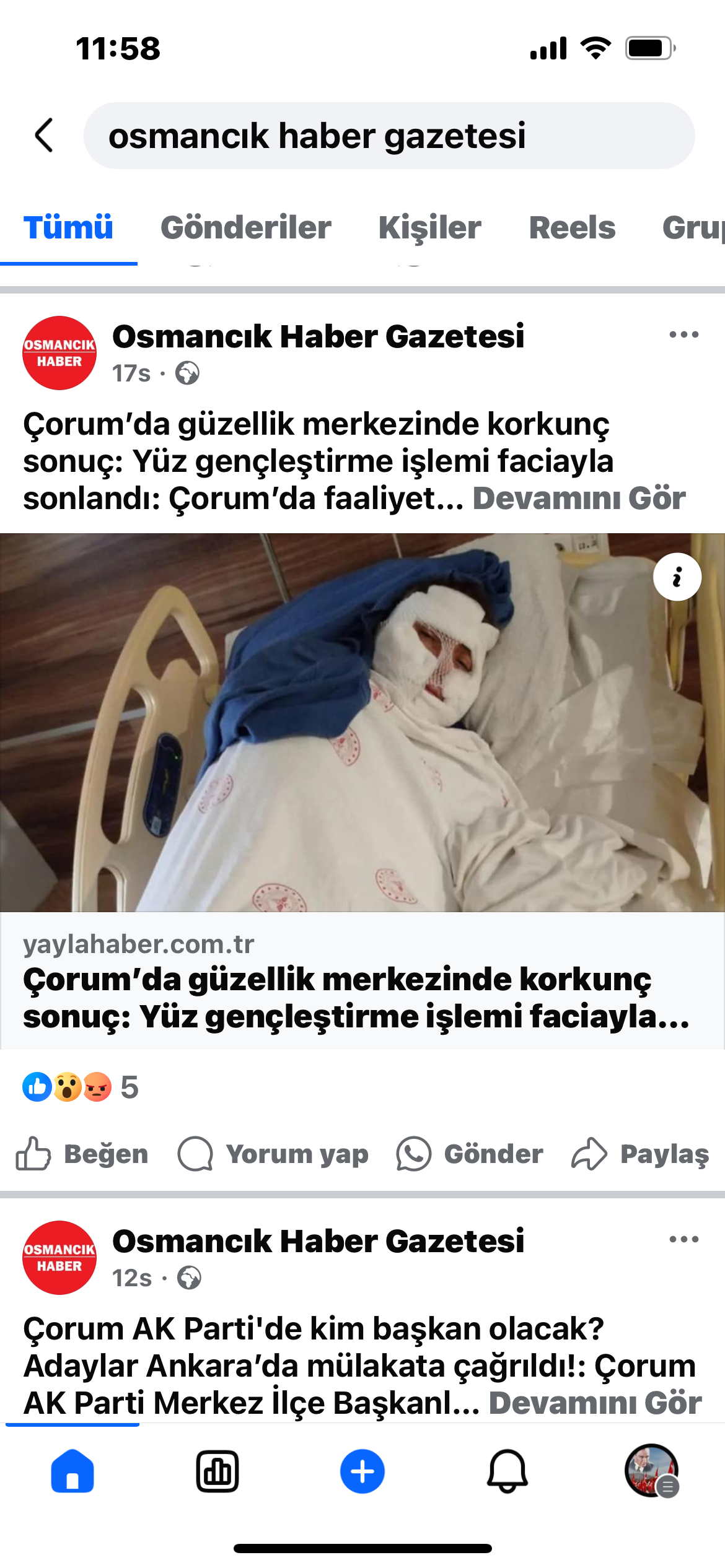Image resolution: width=725 pixels, height=1568 pixels.
Task: Switch to the Kişiler tab
Action: point(429,227)
